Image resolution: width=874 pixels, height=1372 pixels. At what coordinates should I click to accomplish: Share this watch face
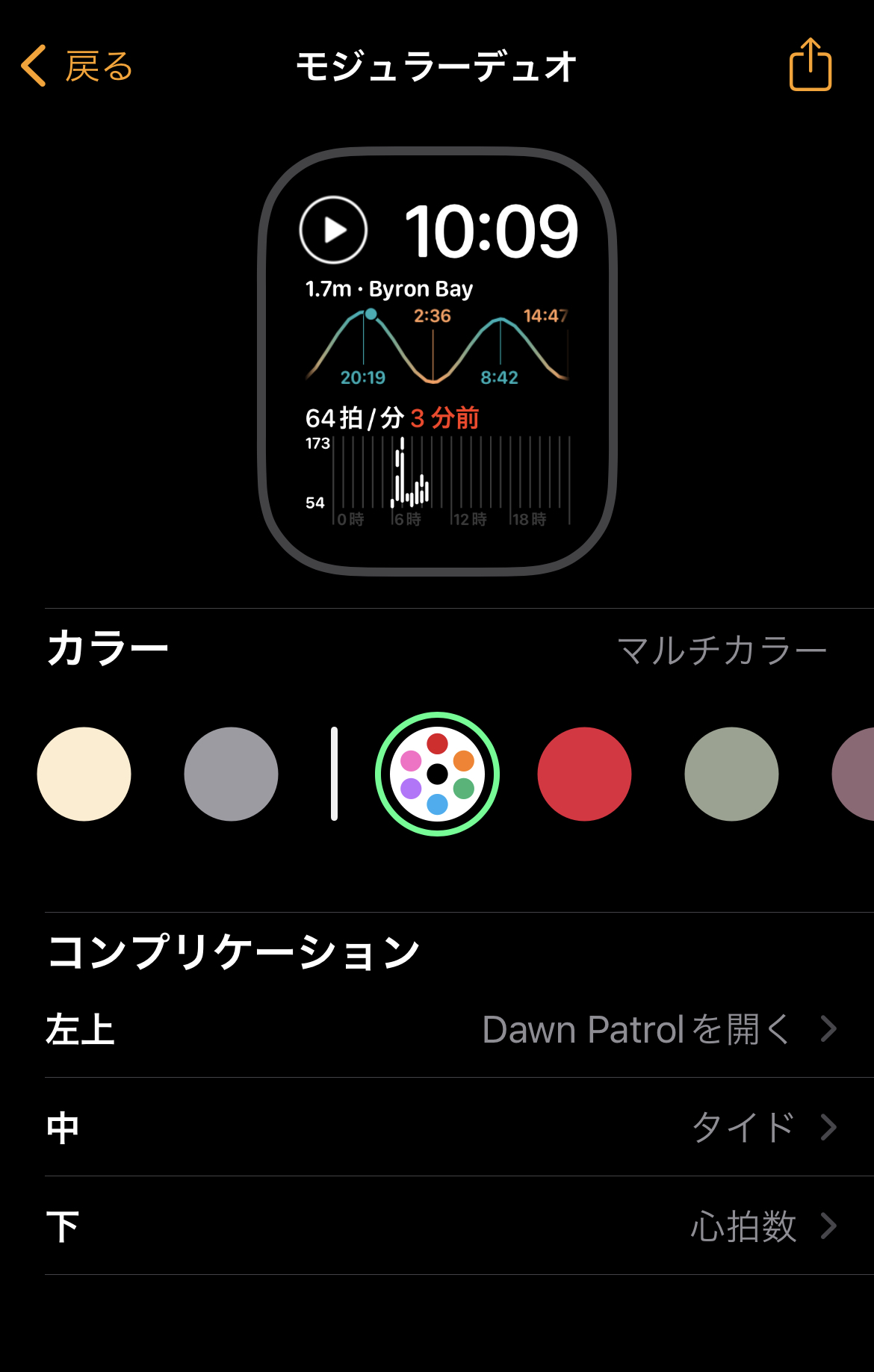(810, 66)
